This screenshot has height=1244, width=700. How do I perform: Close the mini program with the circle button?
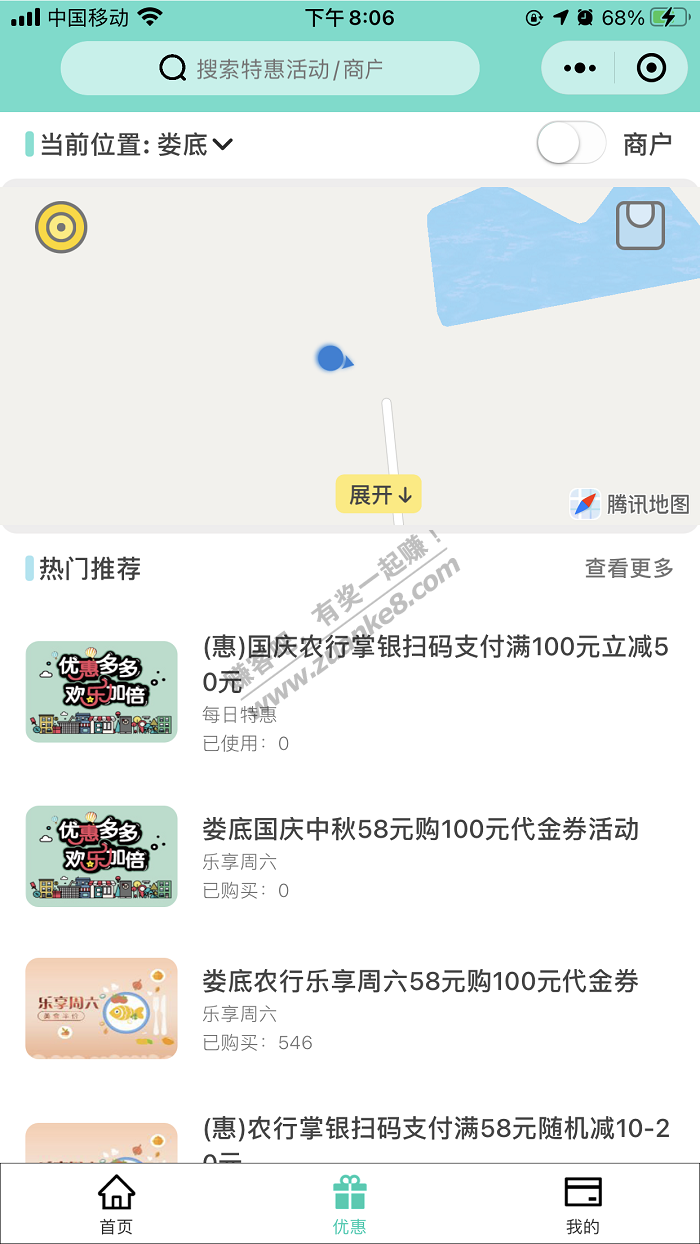pyautogui.click(x=651, y=69)
